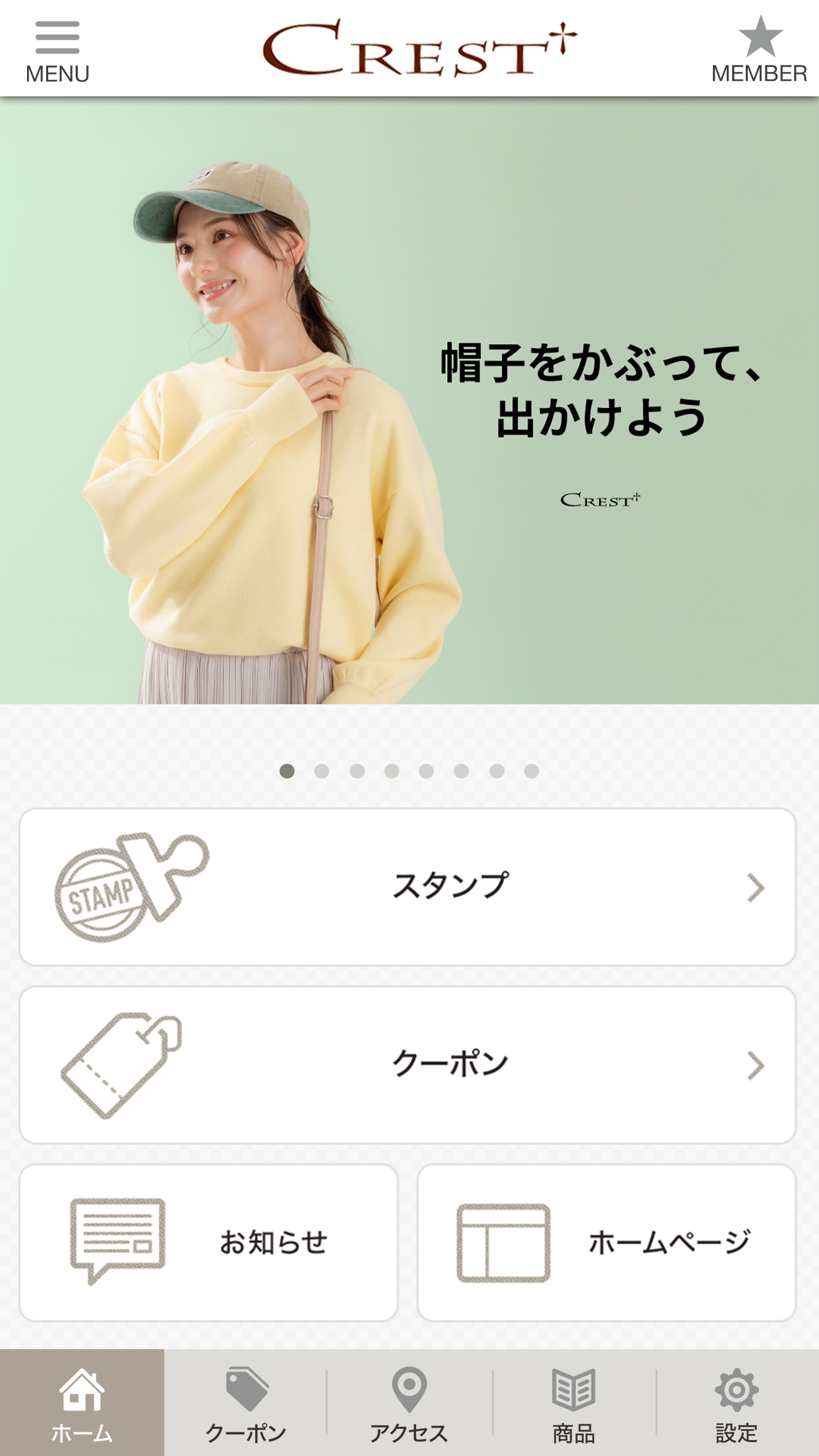Open the クーポン card with chevron
The image size is (819, 1456).
coord(408,1065)
